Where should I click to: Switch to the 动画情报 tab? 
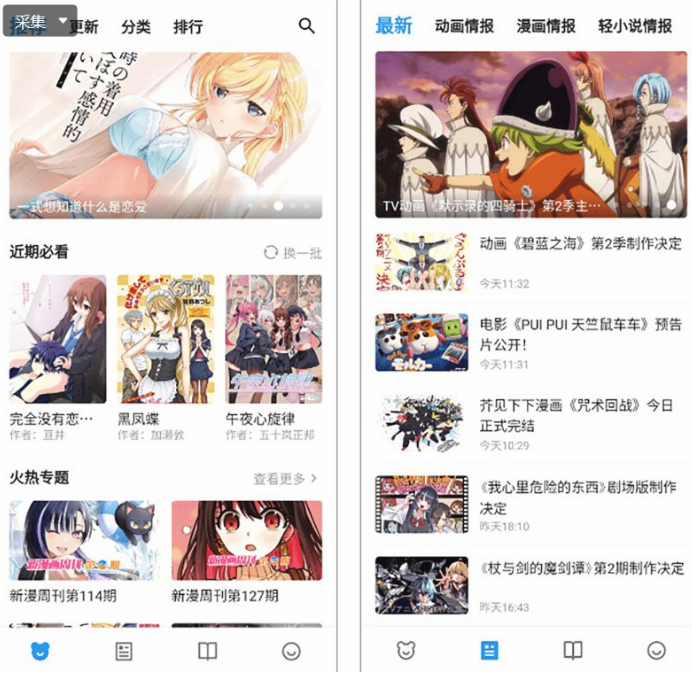[464, 26]
